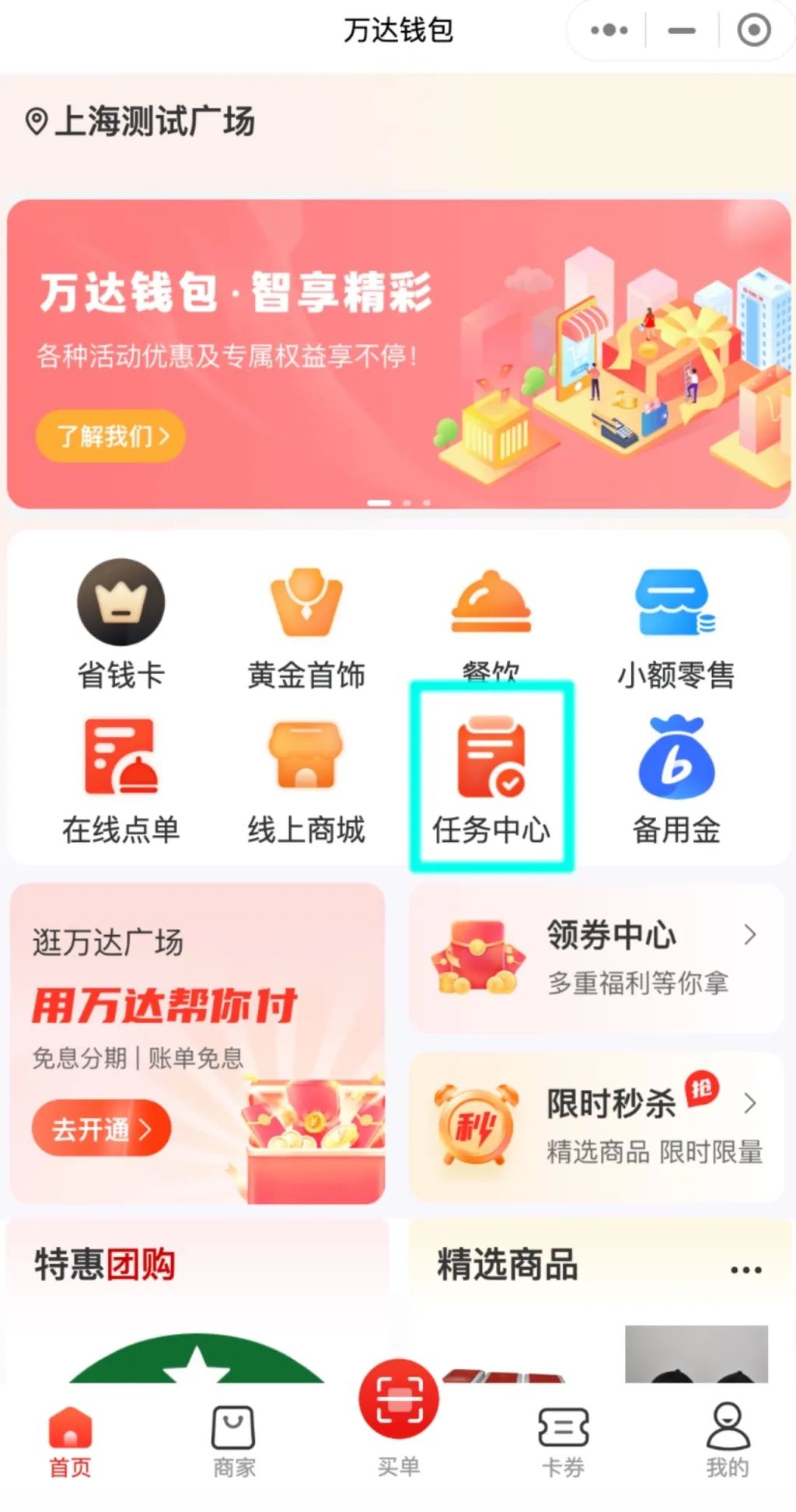Change location from 上海测试广场

coord(141,122)
